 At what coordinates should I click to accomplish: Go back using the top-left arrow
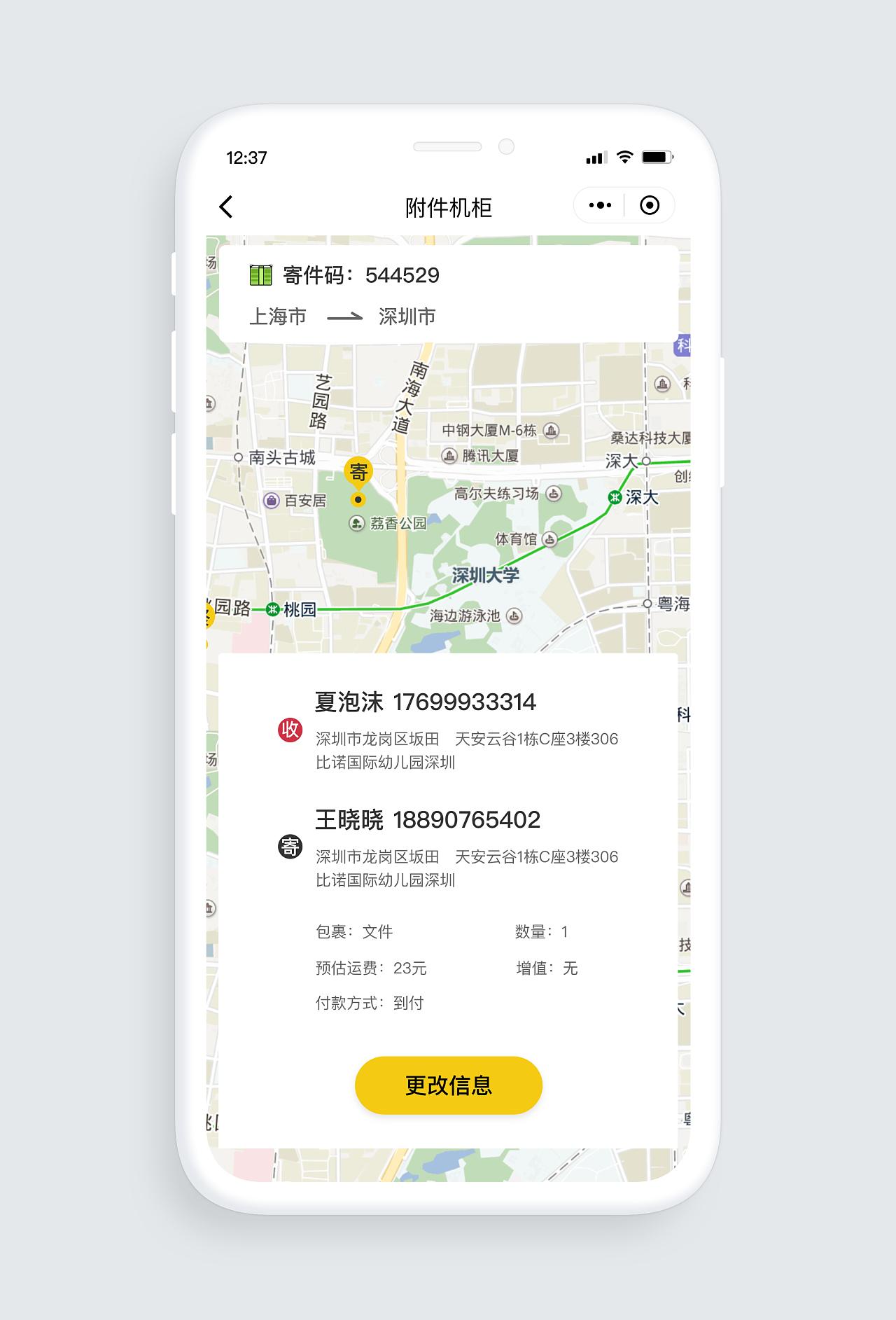(226, 207)
